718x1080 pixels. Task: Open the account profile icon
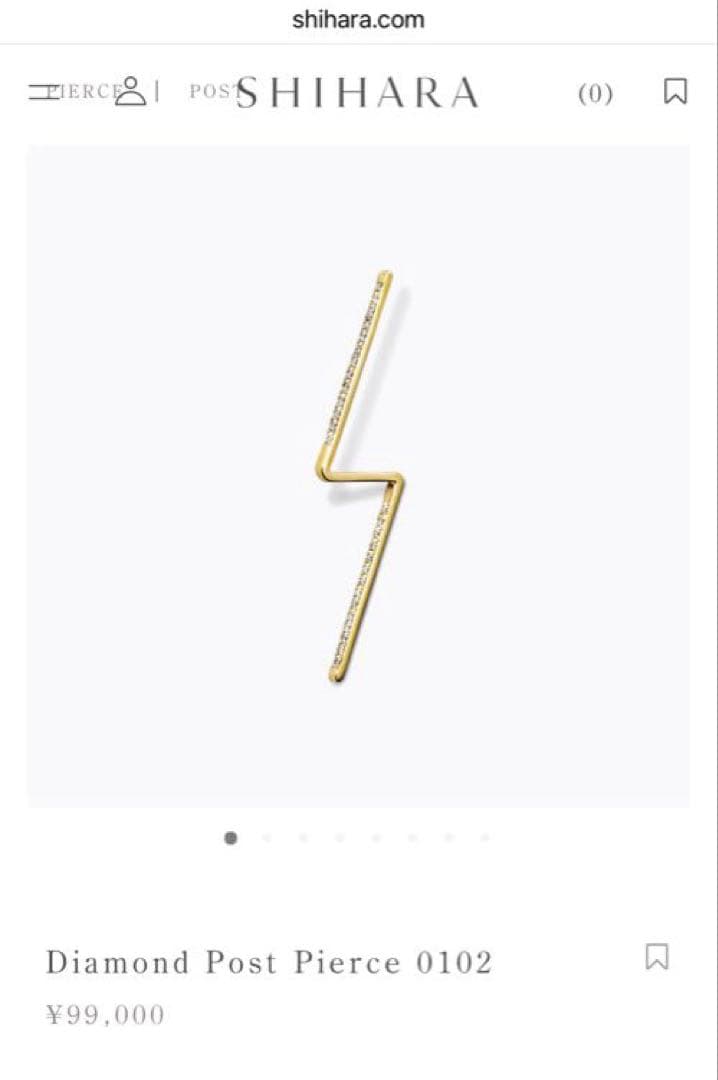click(130, 91)
